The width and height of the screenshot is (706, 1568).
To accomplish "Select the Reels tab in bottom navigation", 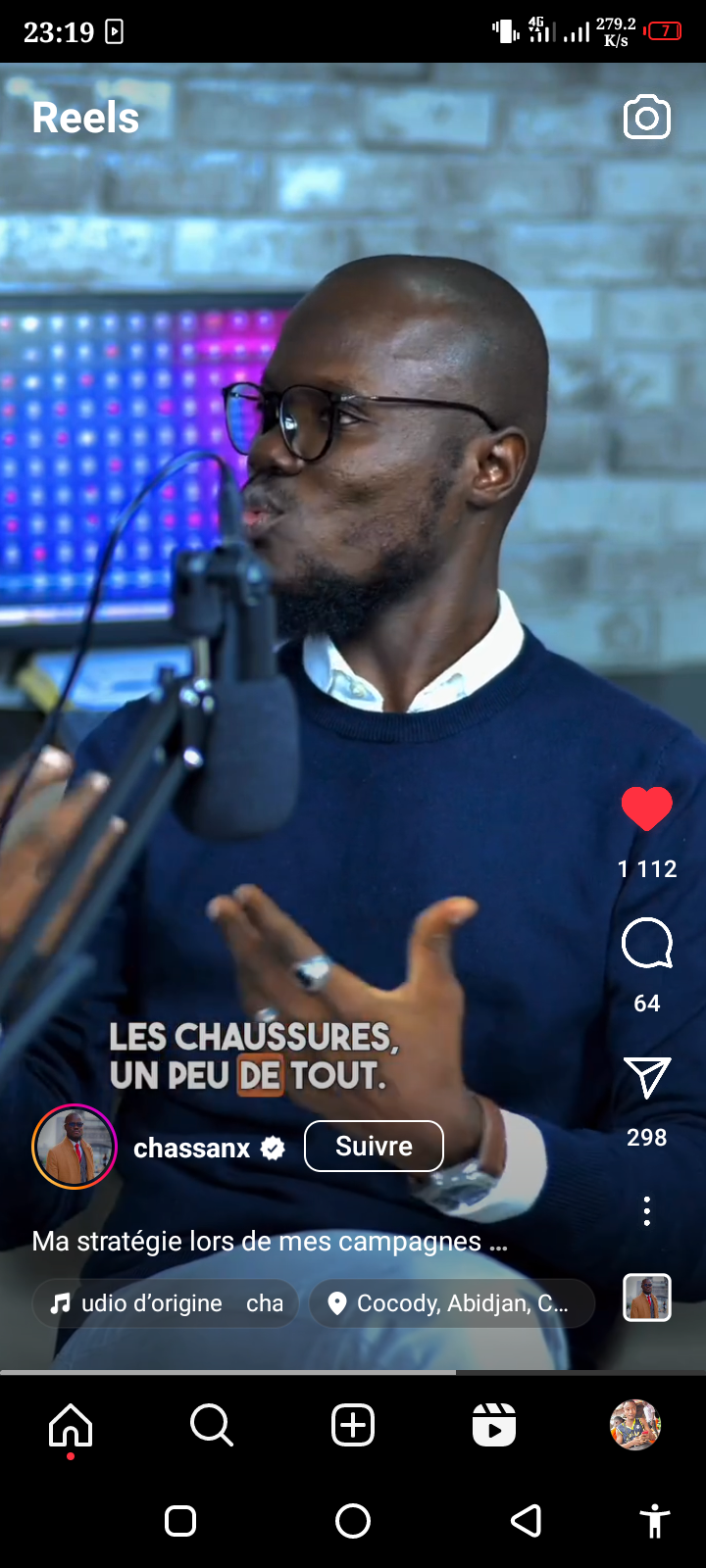I will coord(494,1425).
